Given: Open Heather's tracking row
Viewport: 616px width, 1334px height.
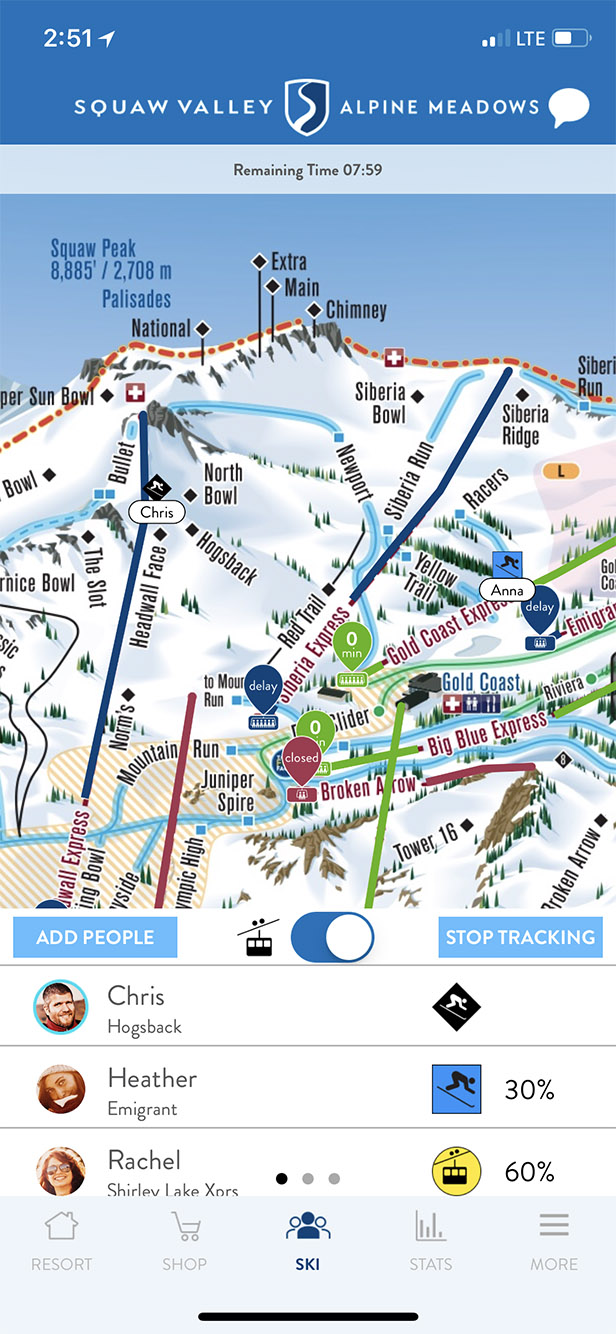Looking at the screenshot, I should coord(308,1088).
